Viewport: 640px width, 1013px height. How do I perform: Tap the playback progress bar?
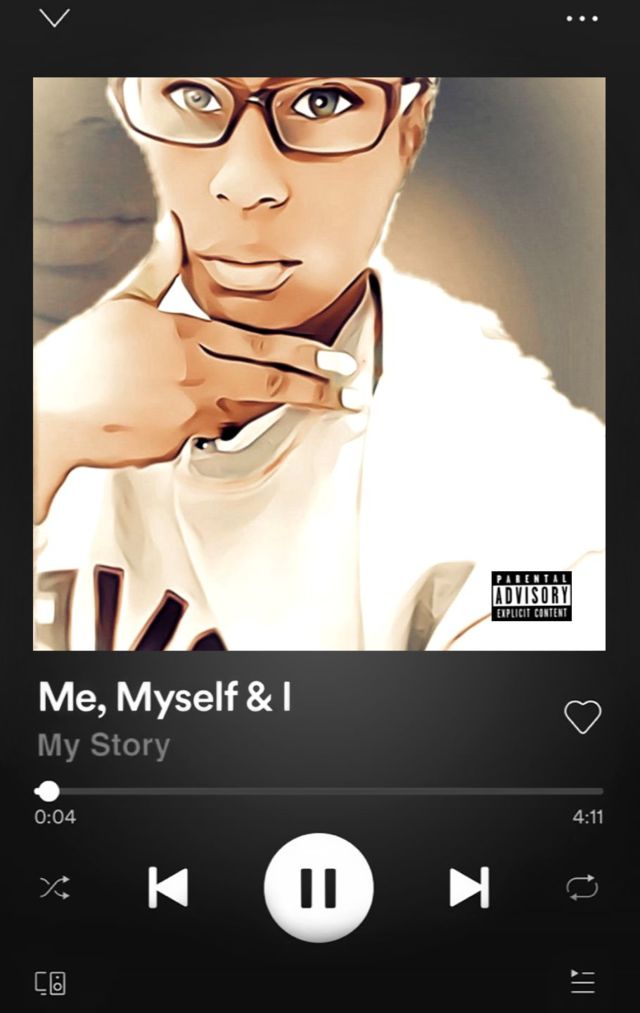pyautogui.click(x=320, y=791)
